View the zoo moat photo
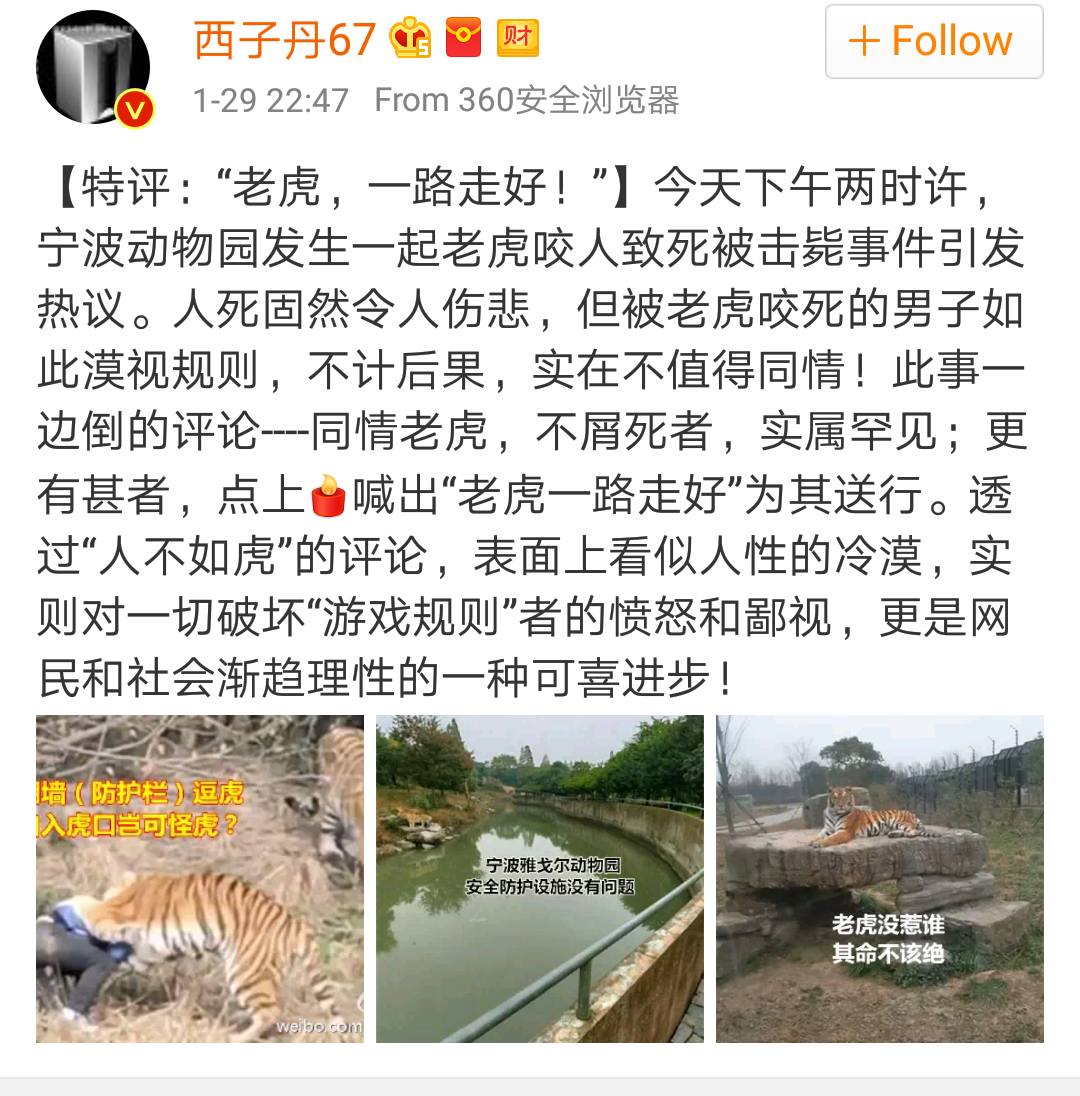This screenshot has width=1080, height=1096. (540, 879)
